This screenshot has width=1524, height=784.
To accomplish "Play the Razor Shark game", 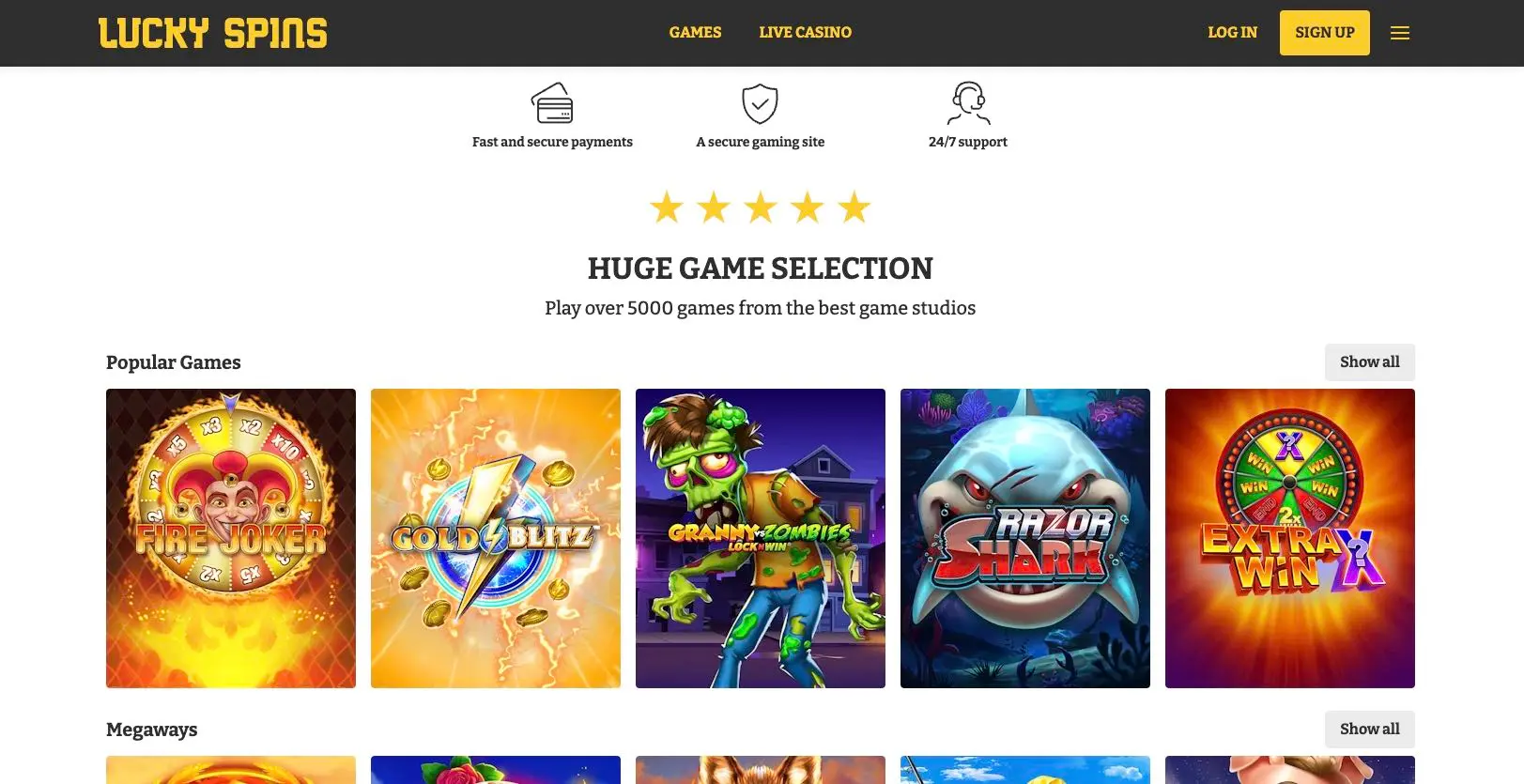I will 1025,538.
